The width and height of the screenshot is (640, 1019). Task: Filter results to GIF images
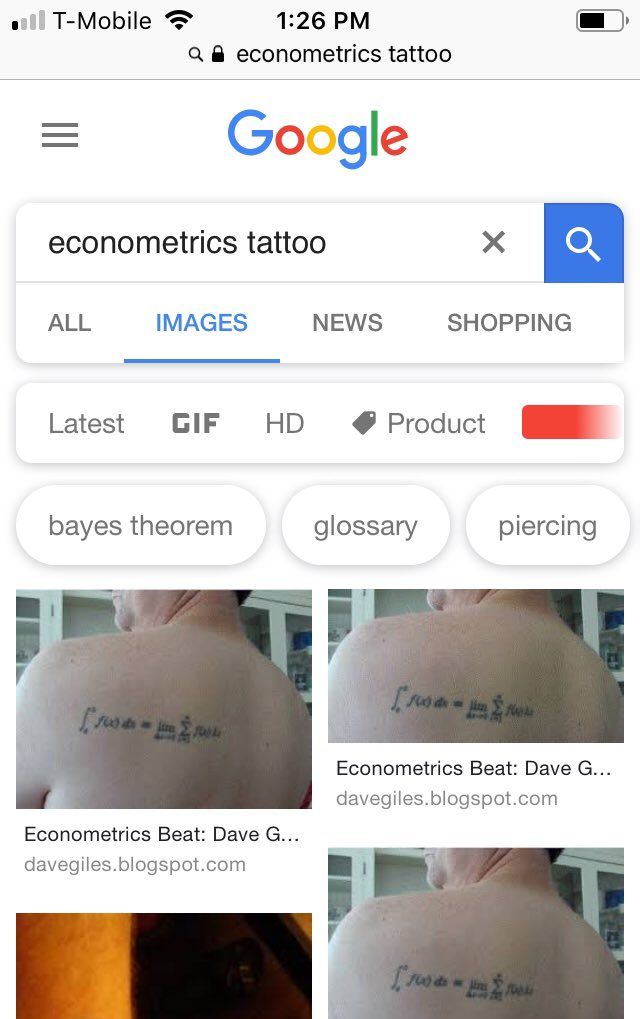tap(195, 423)
